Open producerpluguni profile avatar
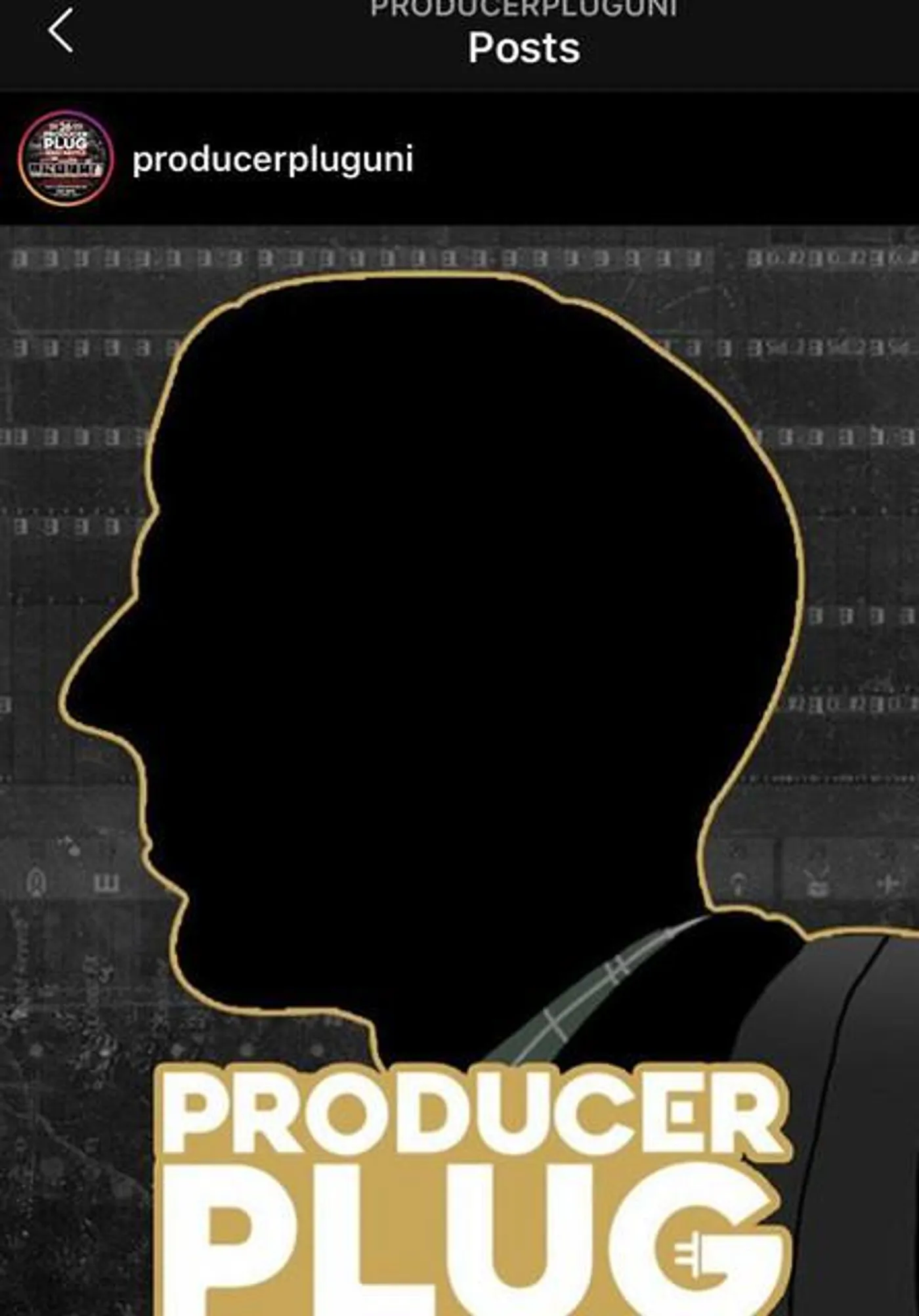 coord(65,158)
